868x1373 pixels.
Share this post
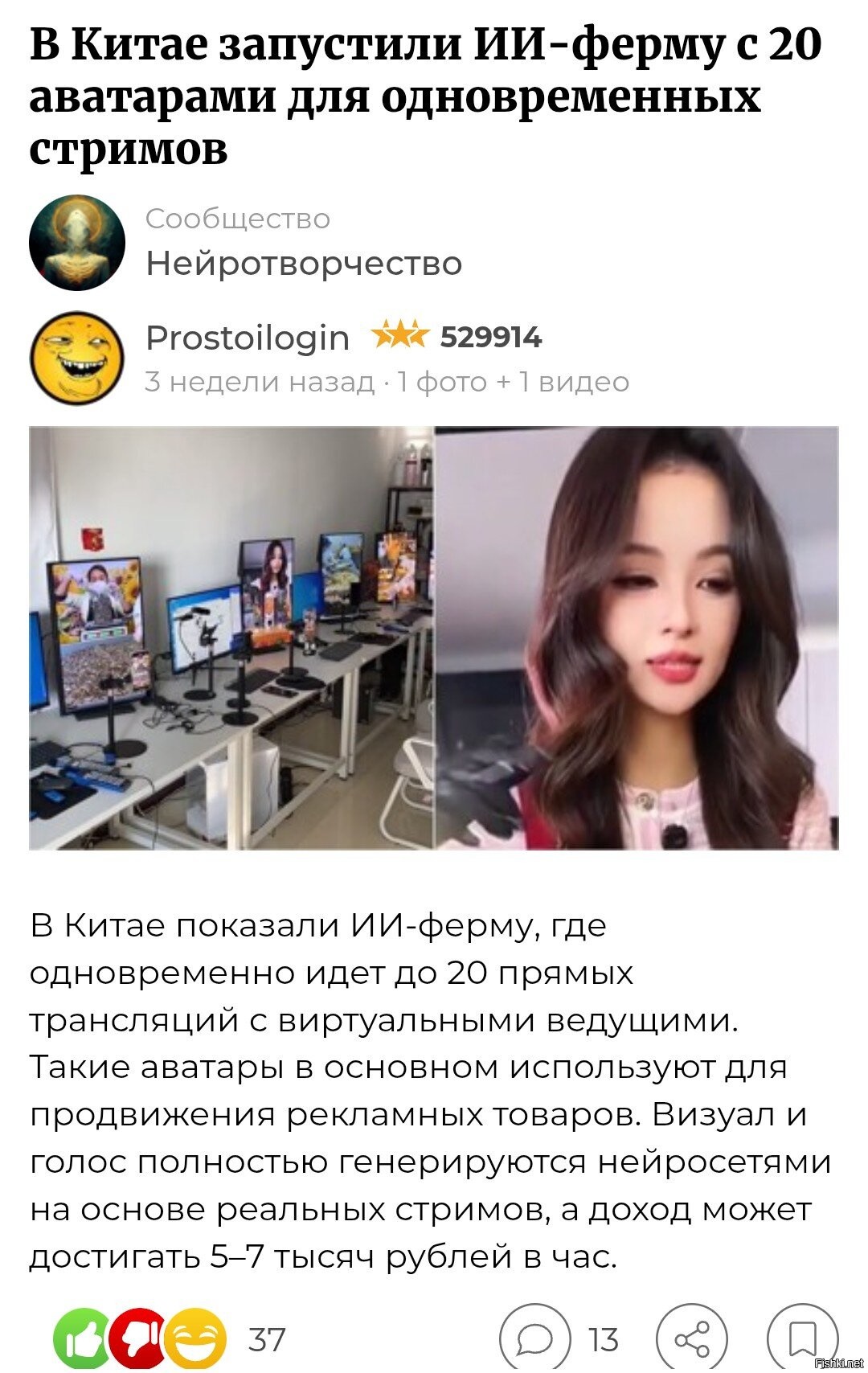tap(692, 1339)
